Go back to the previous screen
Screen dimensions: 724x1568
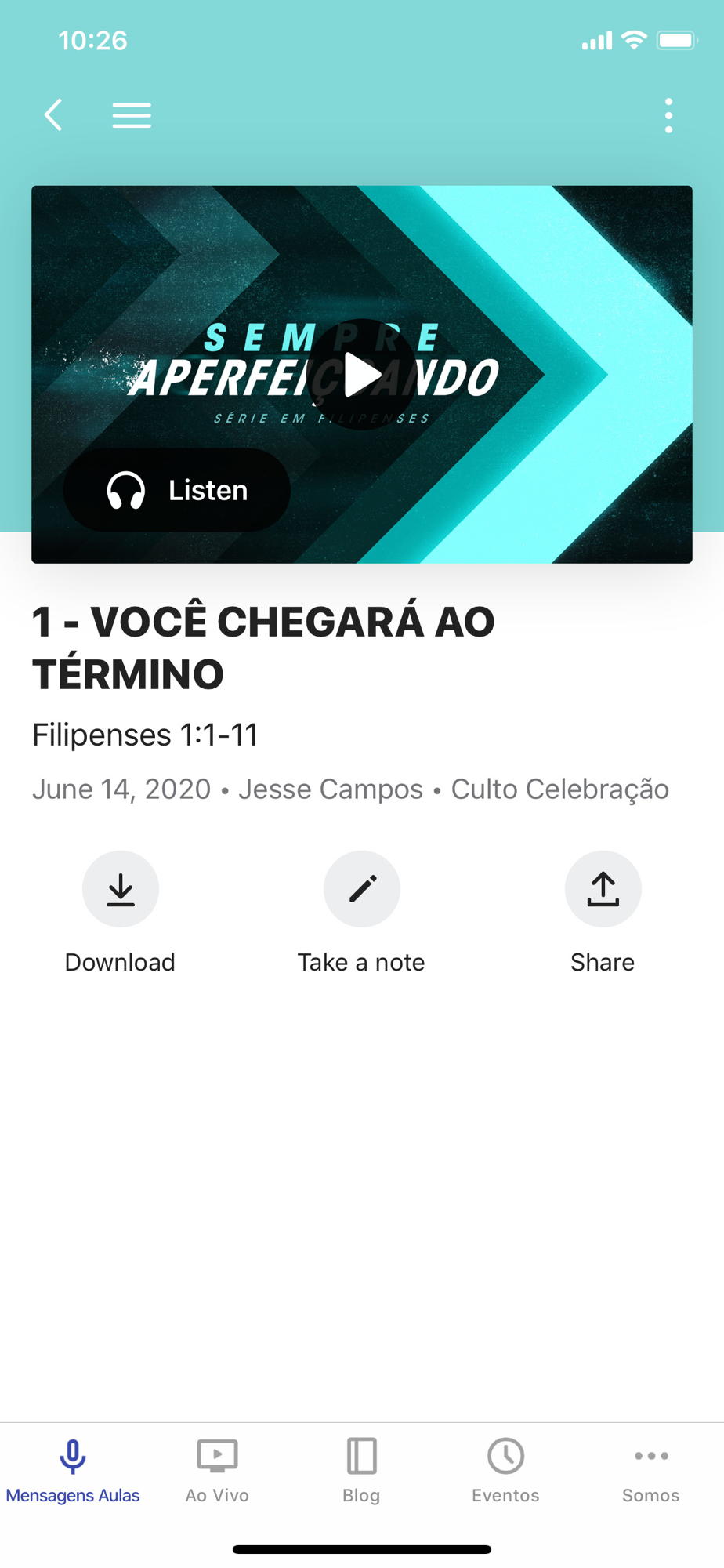(x=52, y=115)
